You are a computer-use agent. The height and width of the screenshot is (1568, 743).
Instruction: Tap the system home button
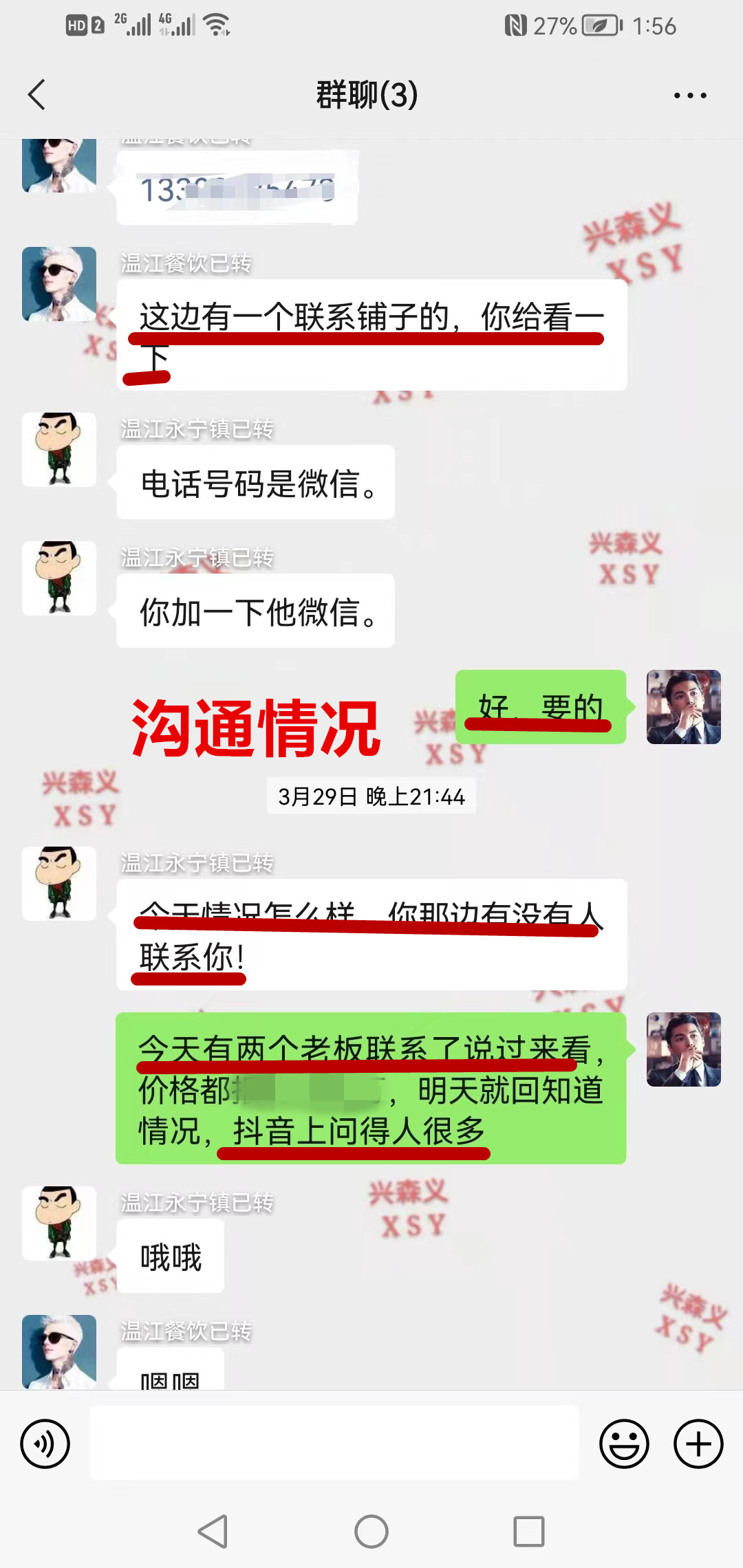[371, 1532]
